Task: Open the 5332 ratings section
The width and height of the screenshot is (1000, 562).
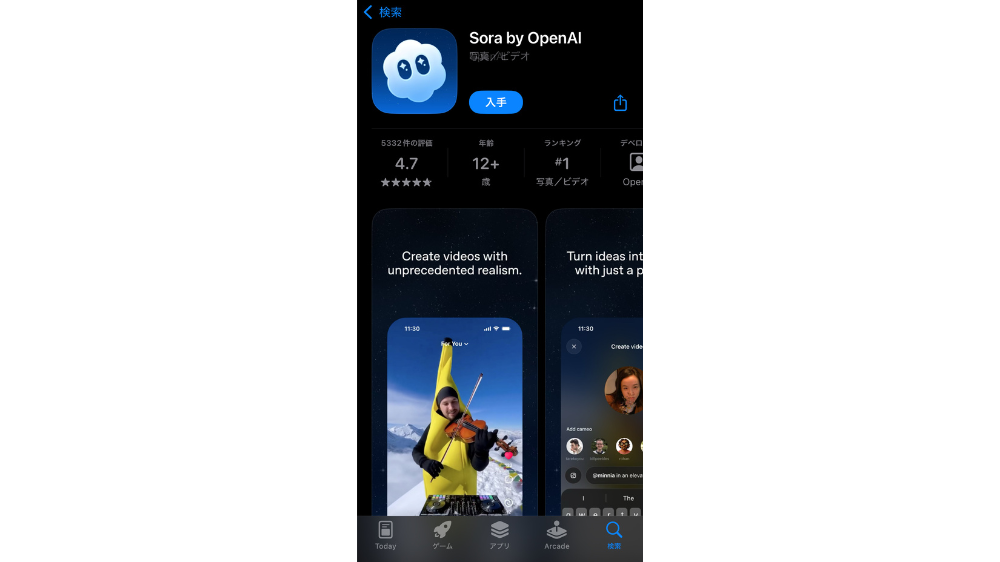Action: coord(406,164)
